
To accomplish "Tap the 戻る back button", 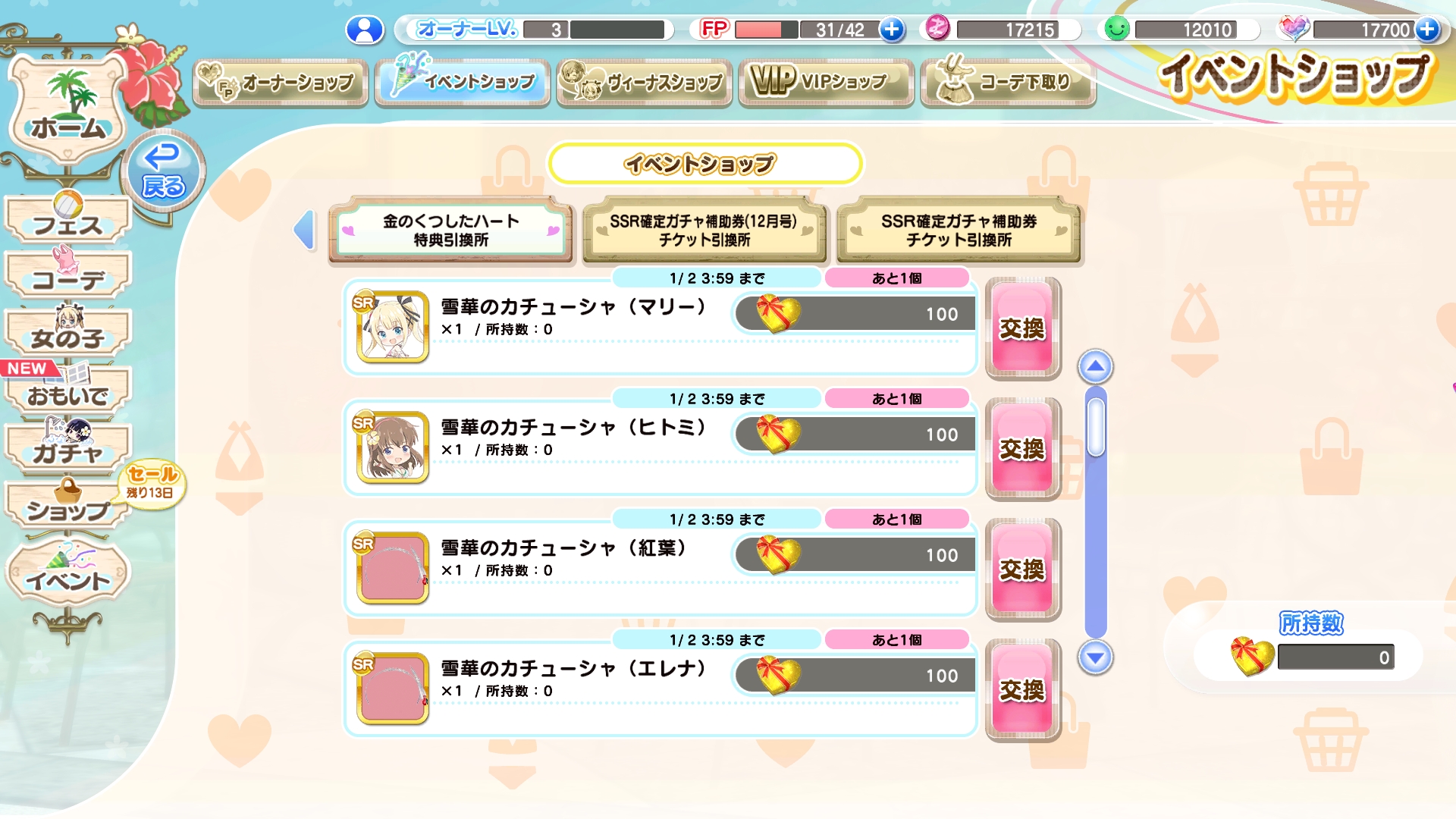I will pyautogui.click(x=163, y=172).
